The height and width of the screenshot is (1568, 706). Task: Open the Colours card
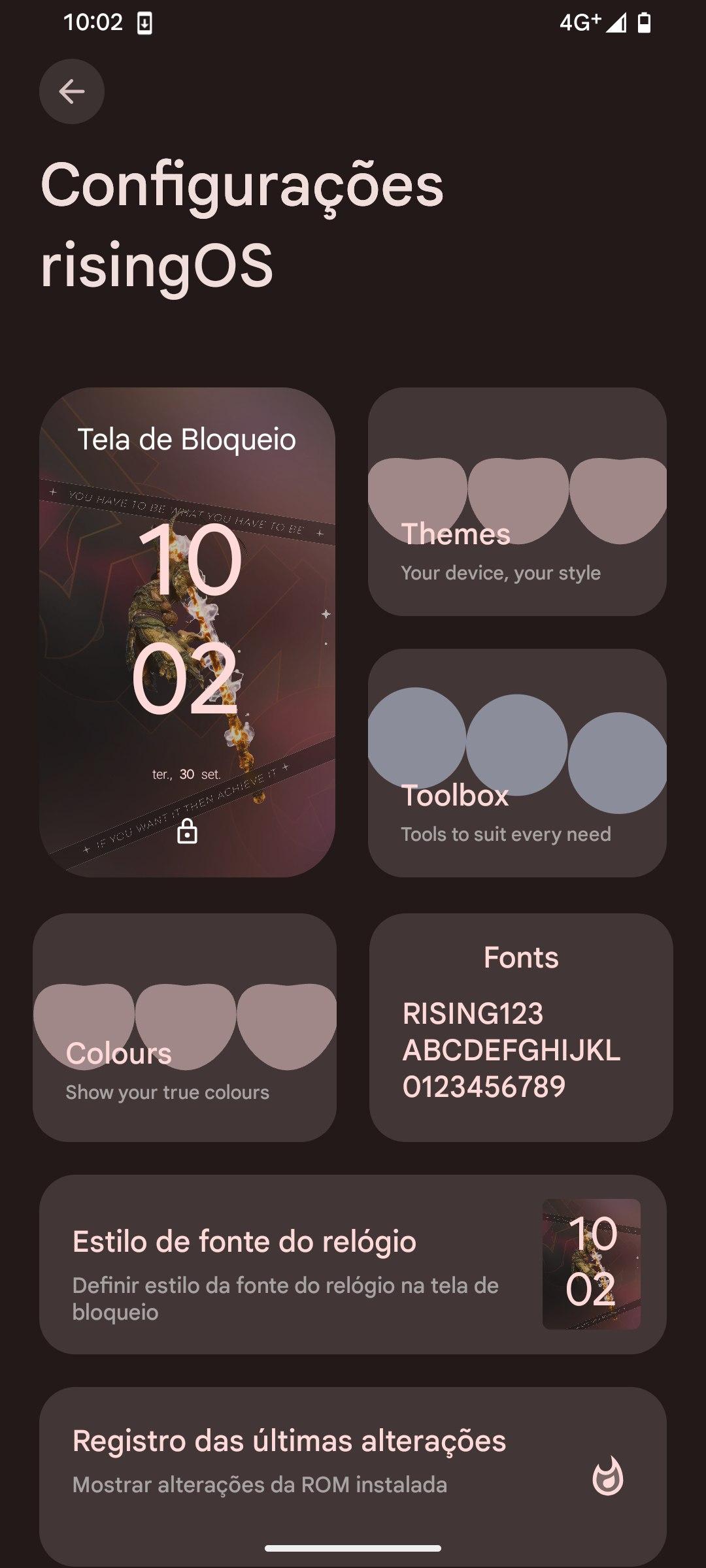[x=184, y=1027]
